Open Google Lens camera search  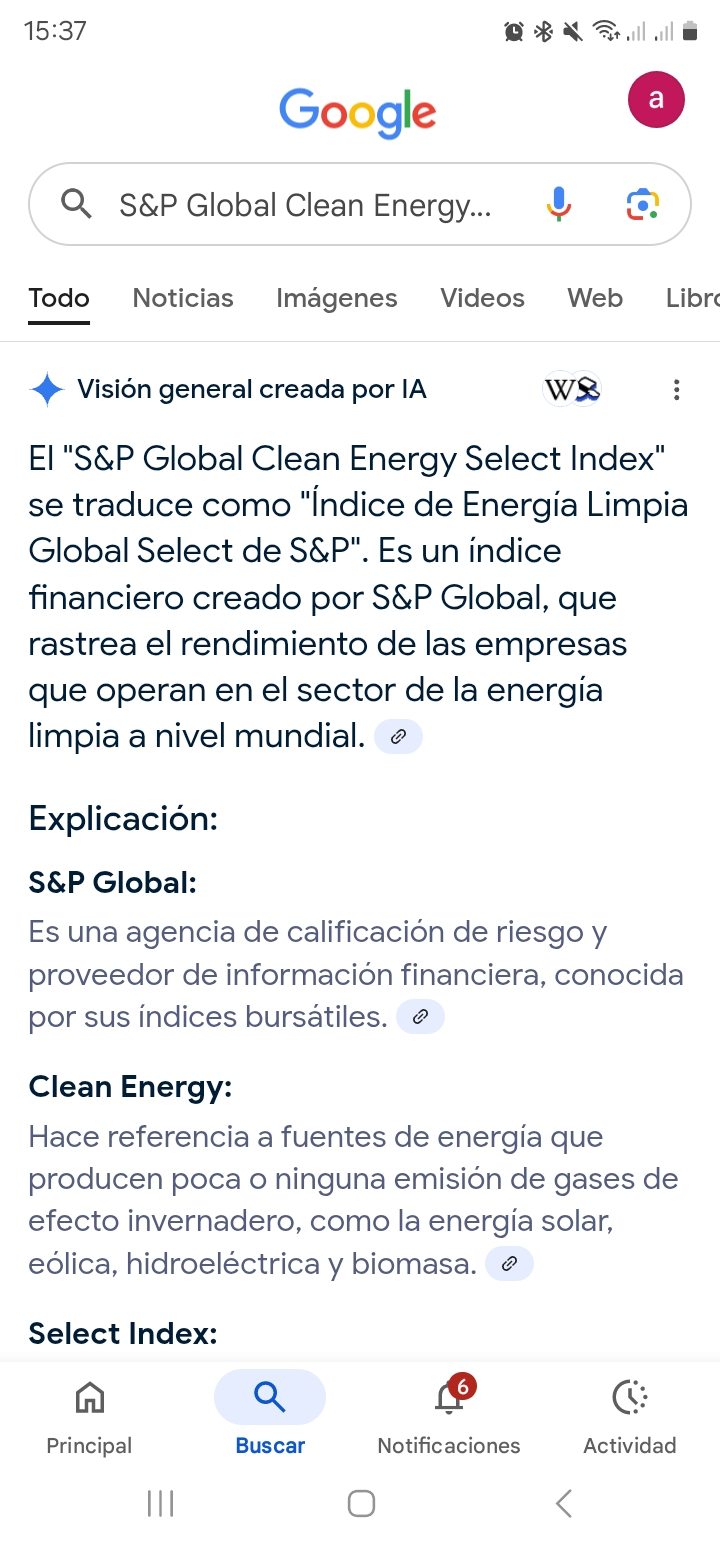point(643,205)
